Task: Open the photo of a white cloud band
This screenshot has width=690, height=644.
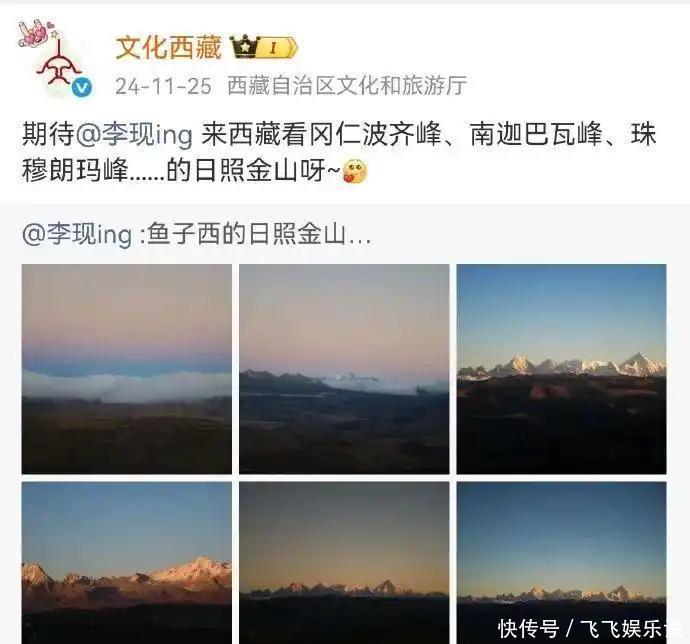Action: pos(127,368)
